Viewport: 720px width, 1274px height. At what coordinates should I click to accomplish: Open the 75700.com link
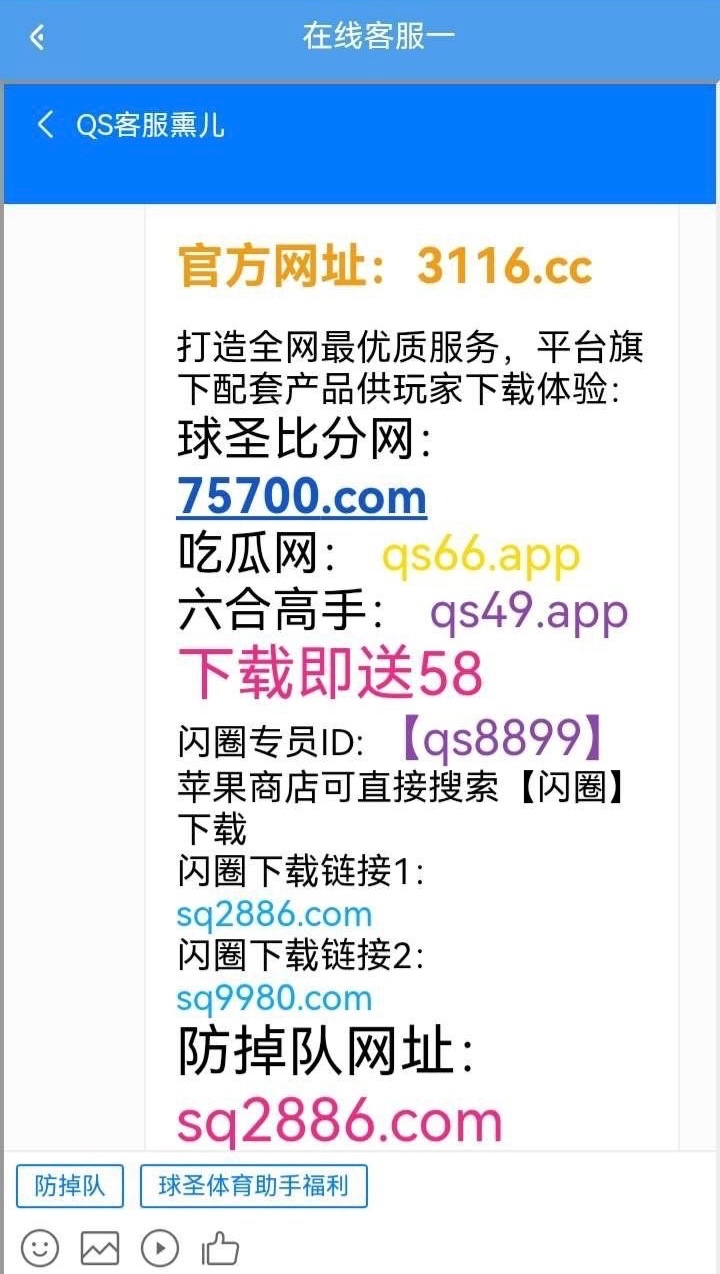coord(302,496)
